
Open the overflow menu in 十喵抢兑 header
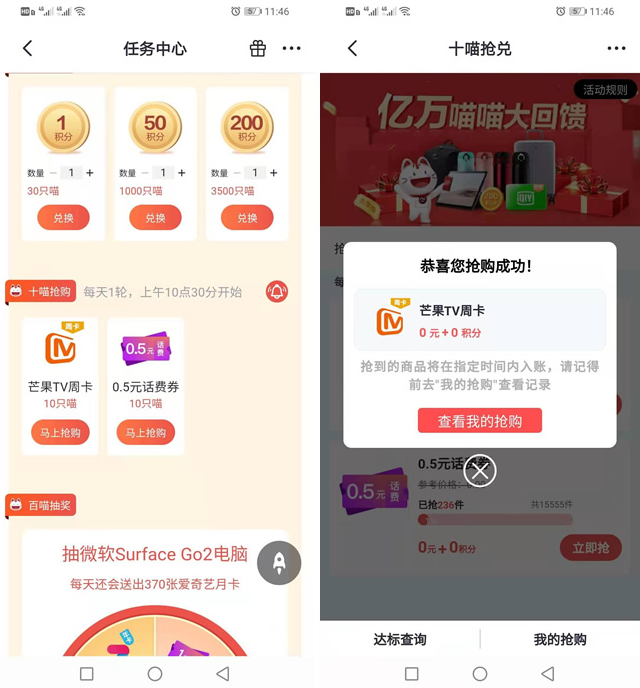coord(616,48)
